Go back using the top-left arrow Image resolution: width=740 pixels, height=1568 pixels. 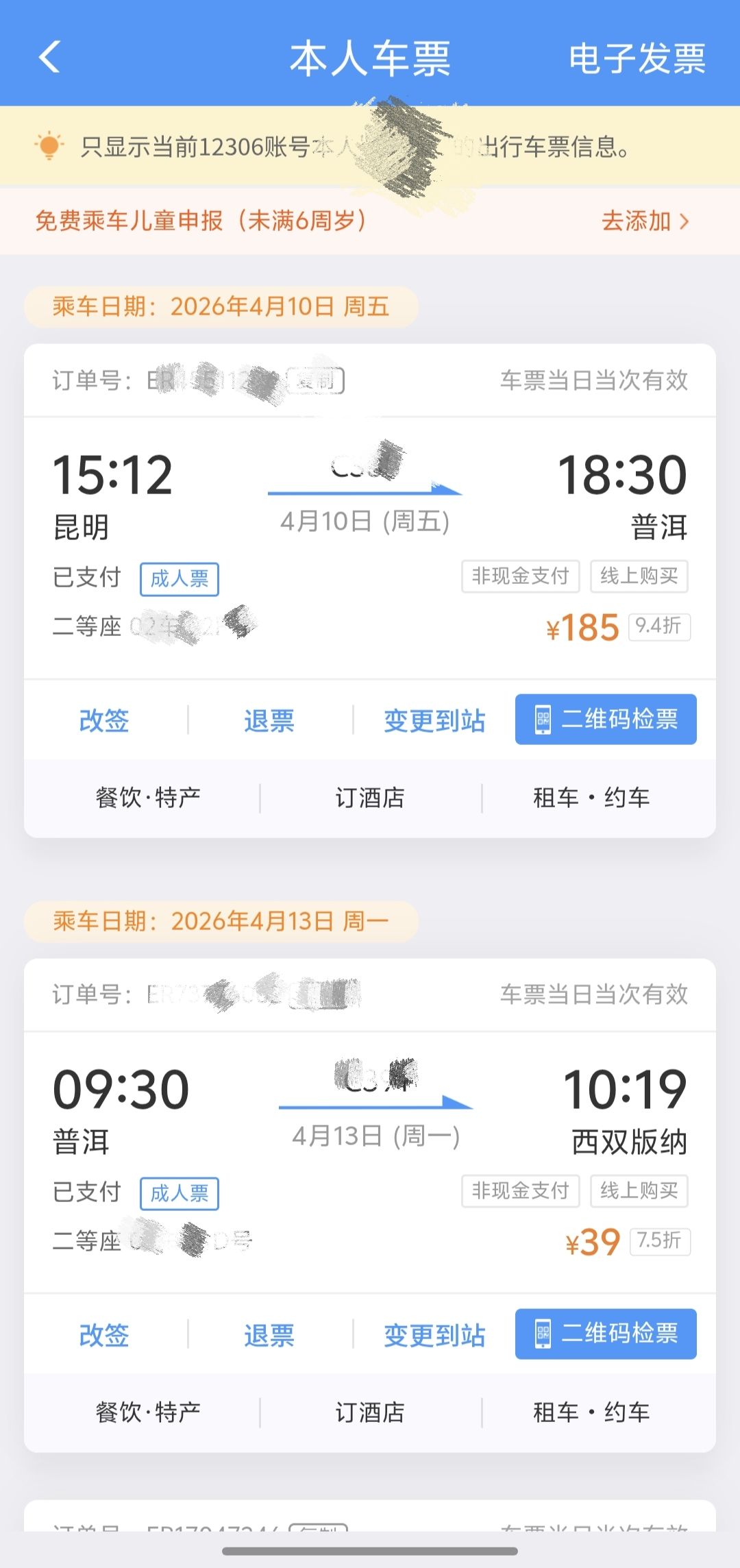tap(49, 56)
